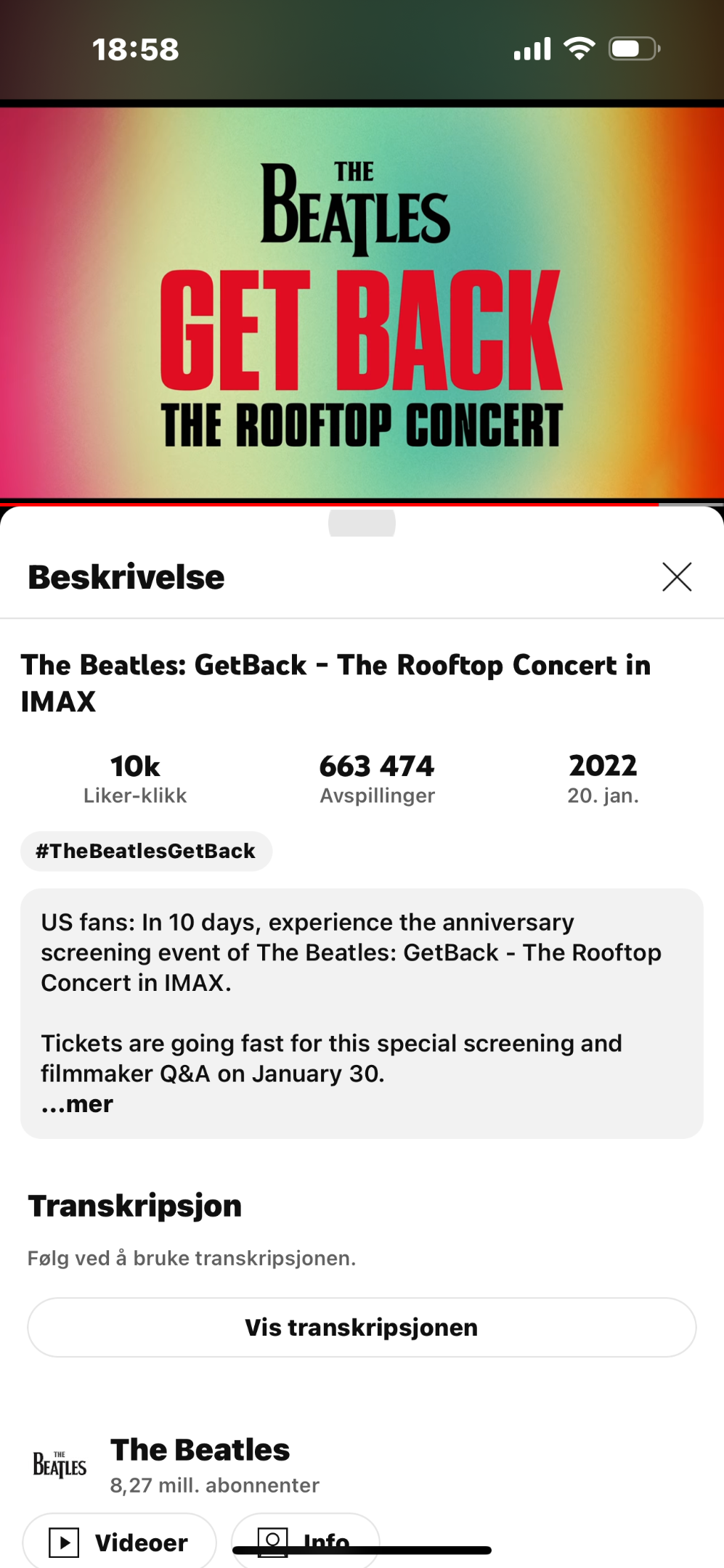Tap Vis transkripsjonen button
The image size is (724, 1568).
[362, 1327]
